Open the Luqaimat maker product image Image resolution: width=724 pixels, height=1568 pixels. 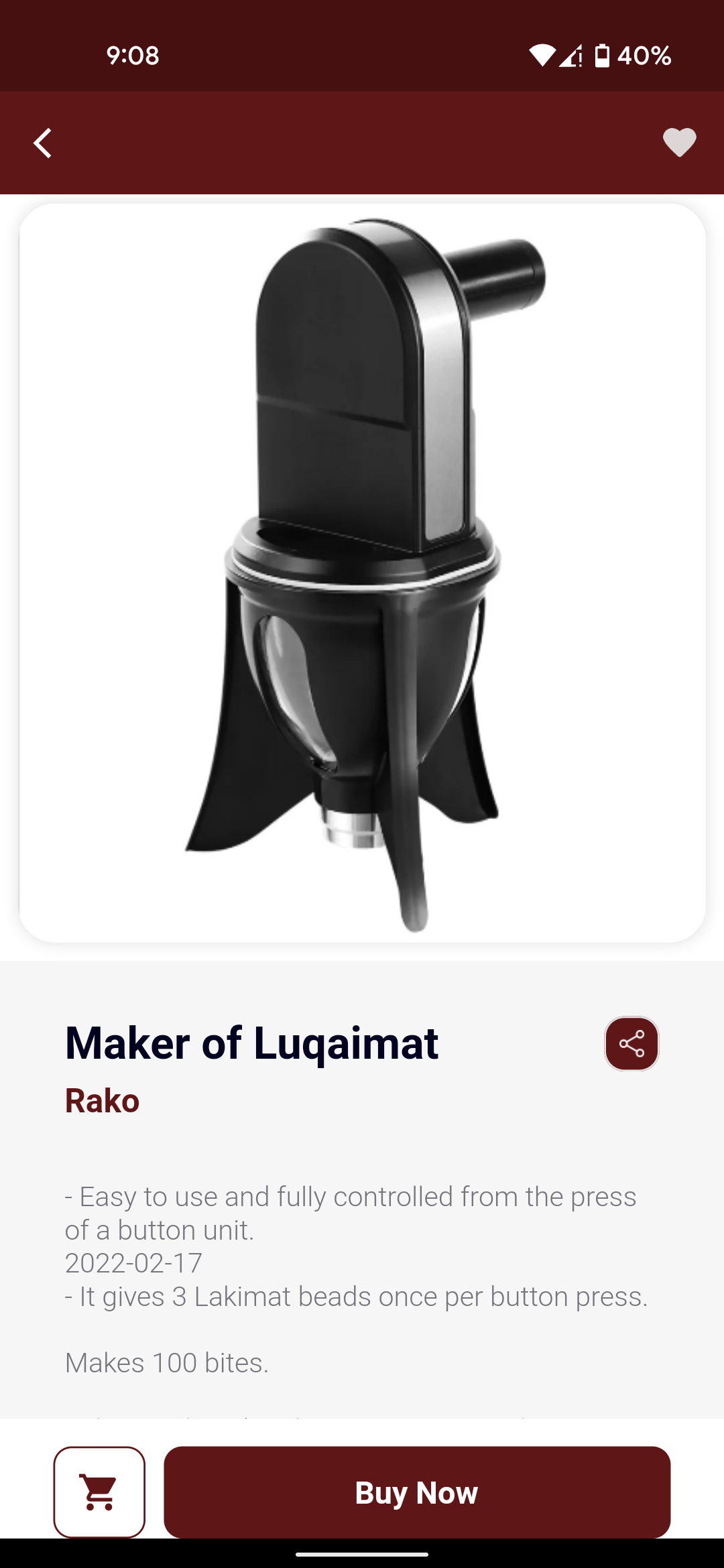(x=362, y=573)
